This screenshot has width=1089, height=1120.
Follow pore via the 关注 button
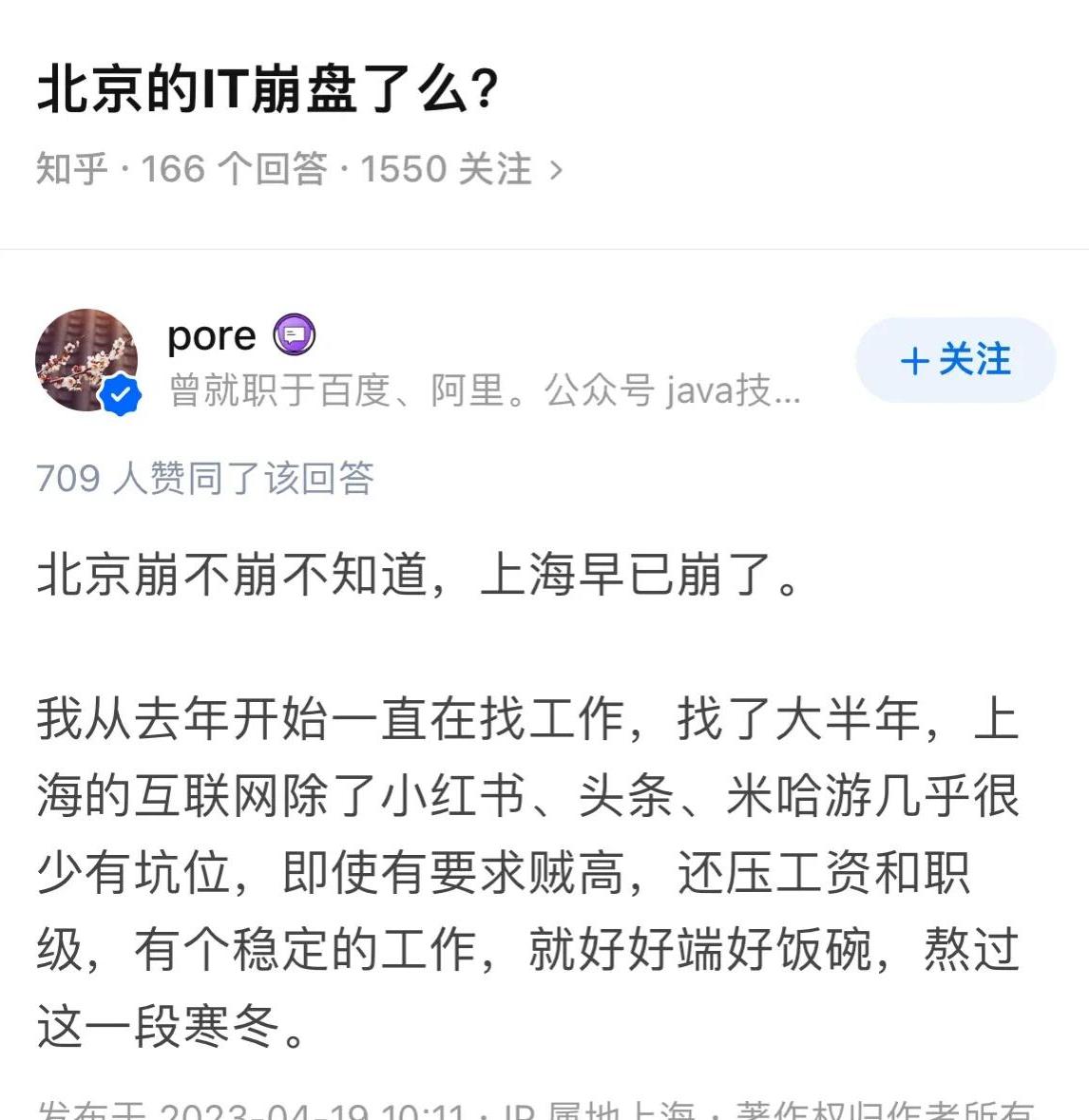pos(955,361)
